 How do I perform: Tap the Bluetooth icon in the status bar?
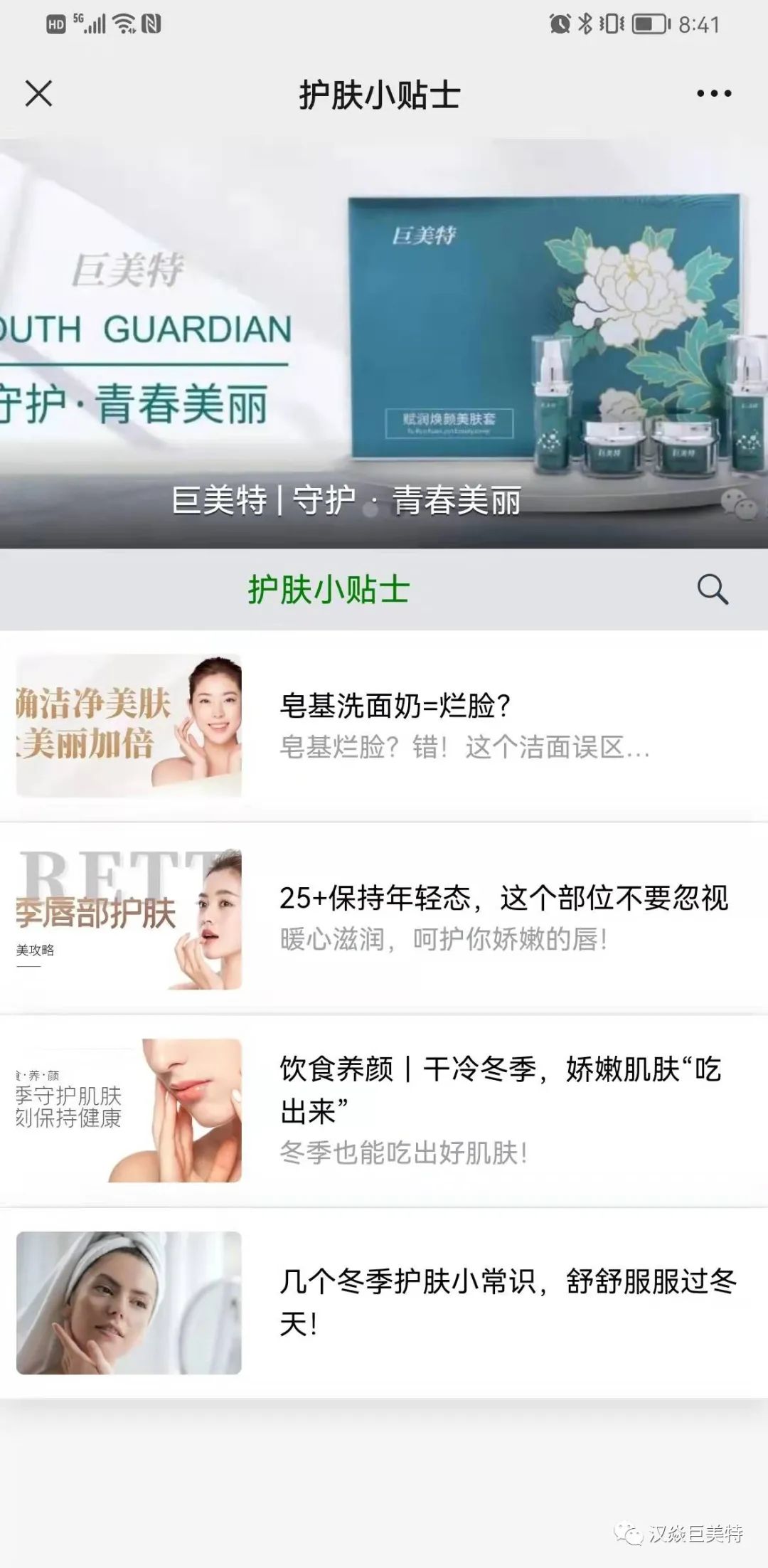pos(584,22)
